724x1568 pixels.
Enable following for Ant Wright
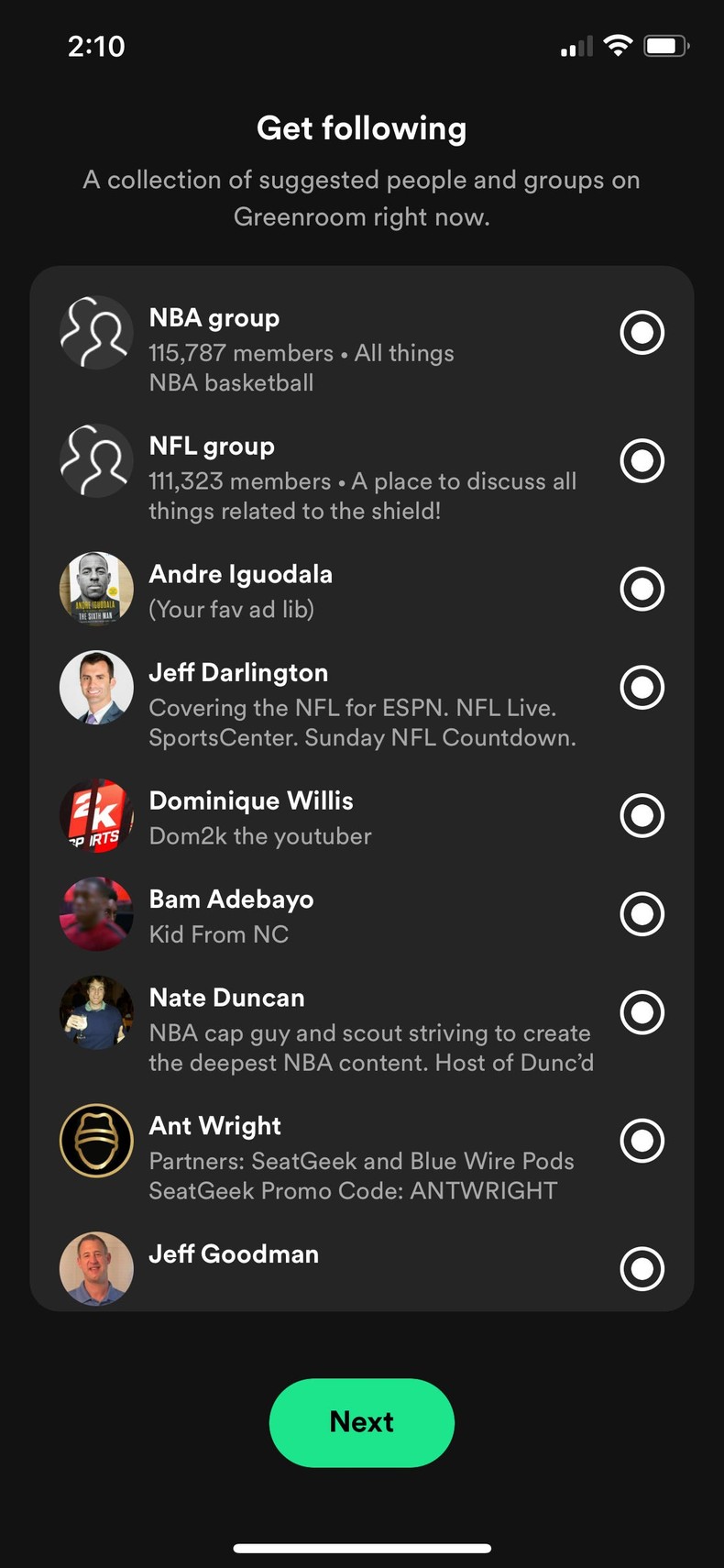[642, 1141]
